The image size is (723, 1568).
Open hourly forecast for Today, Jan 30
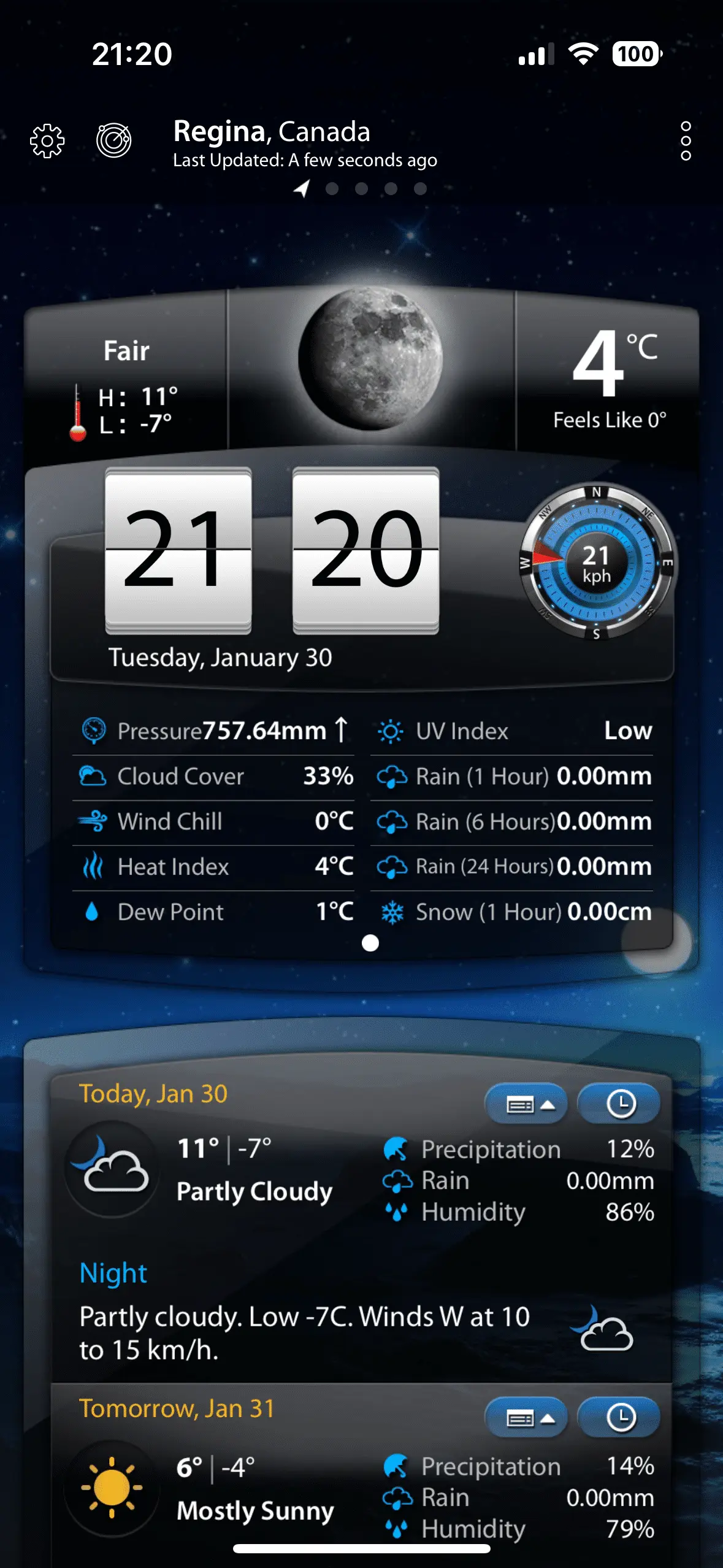(619, 1105)
